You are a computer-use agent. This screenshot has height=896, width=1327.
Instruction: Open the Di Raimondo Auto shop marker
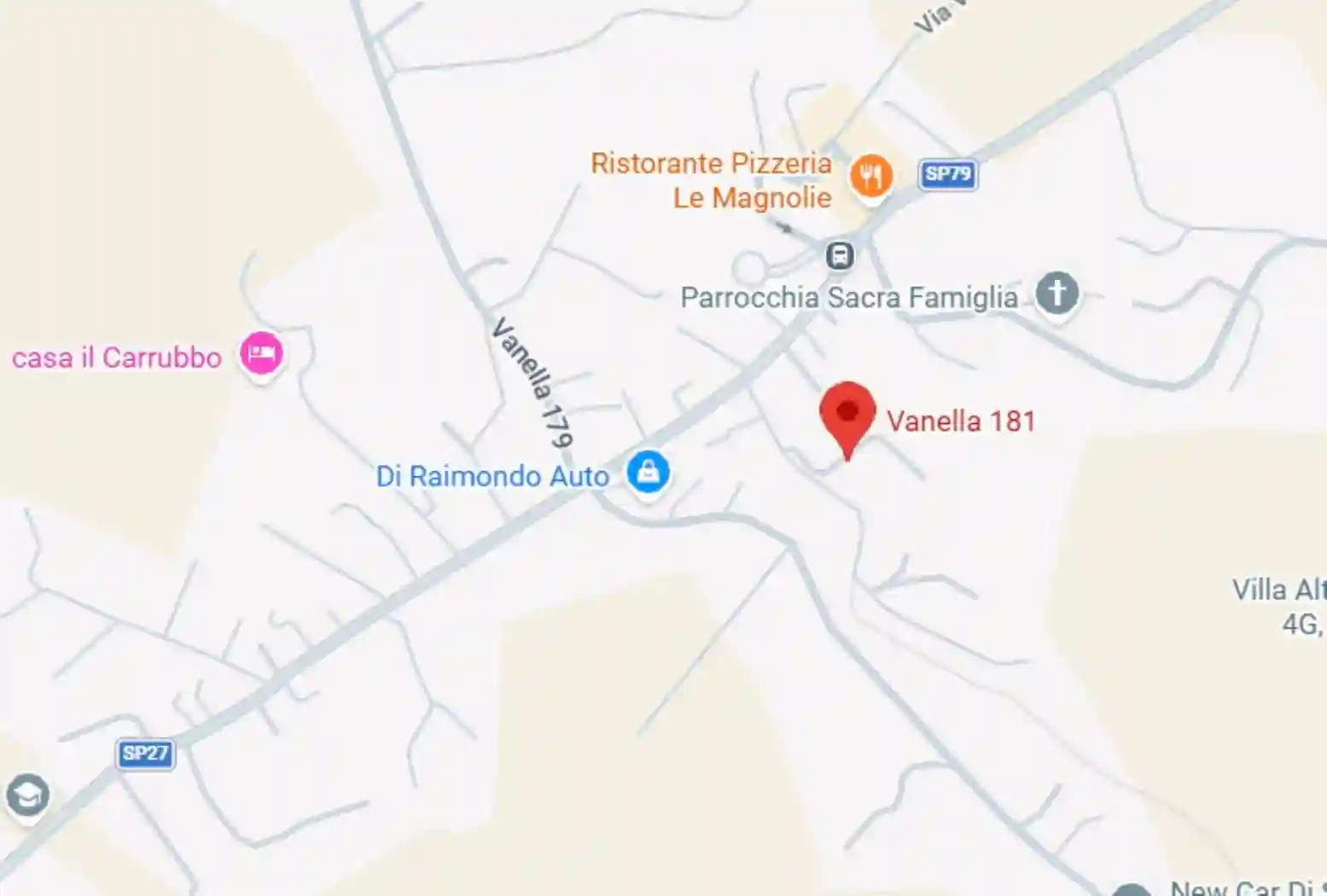[648, 472]
